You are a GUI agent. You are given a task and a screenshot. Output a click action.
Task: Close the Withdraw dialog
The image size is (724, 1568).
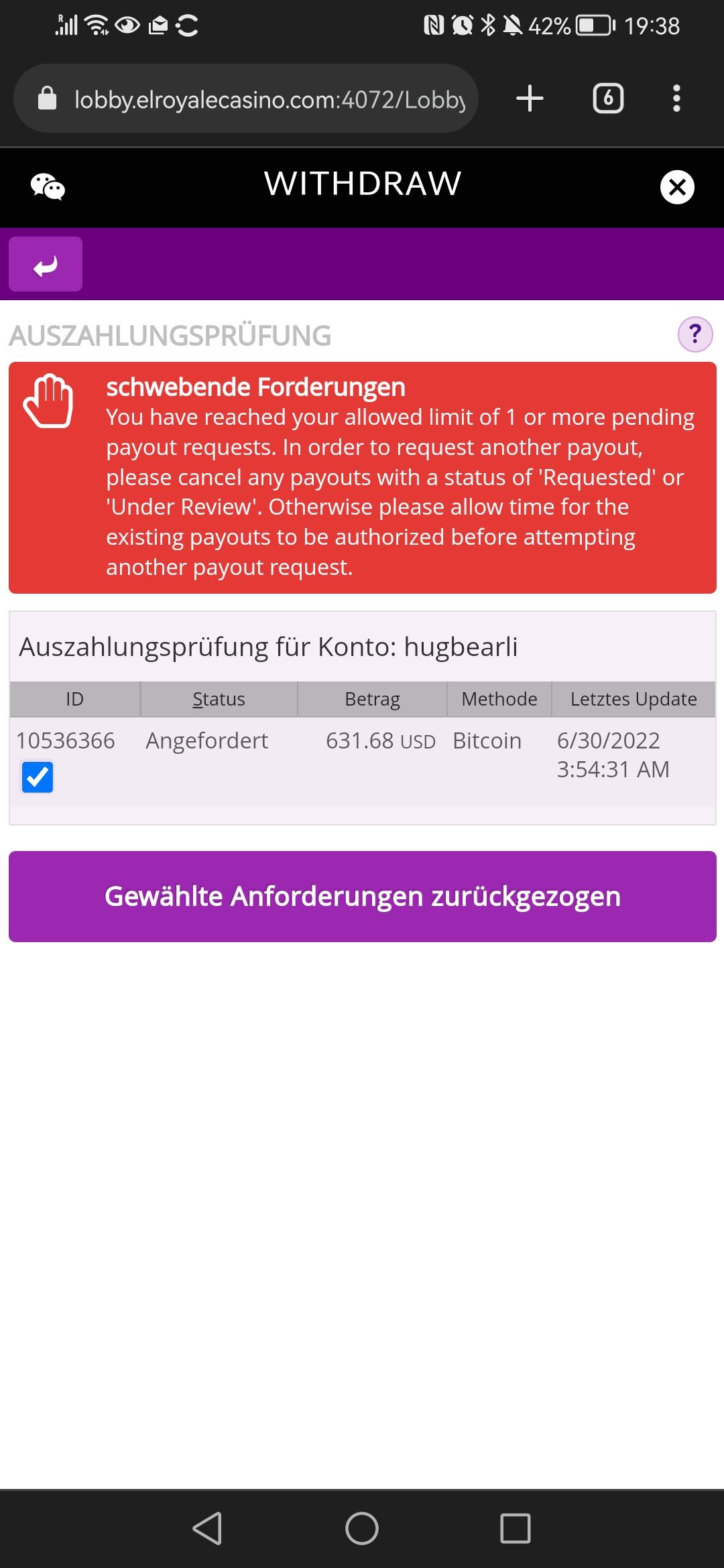pyautogui.click(x=677, y=187)
